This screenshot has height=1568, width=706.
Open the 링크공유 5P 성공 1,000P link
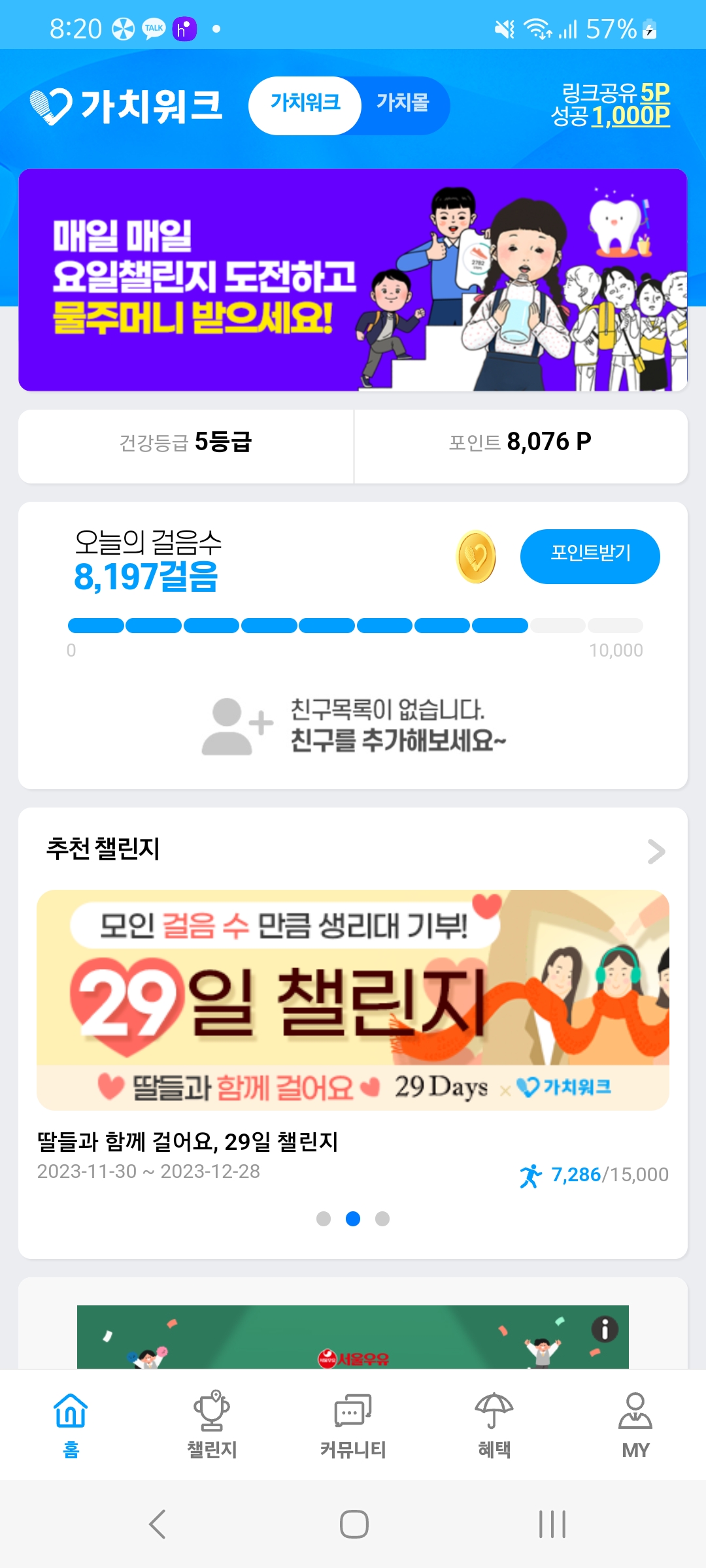(x=612, y=105)
